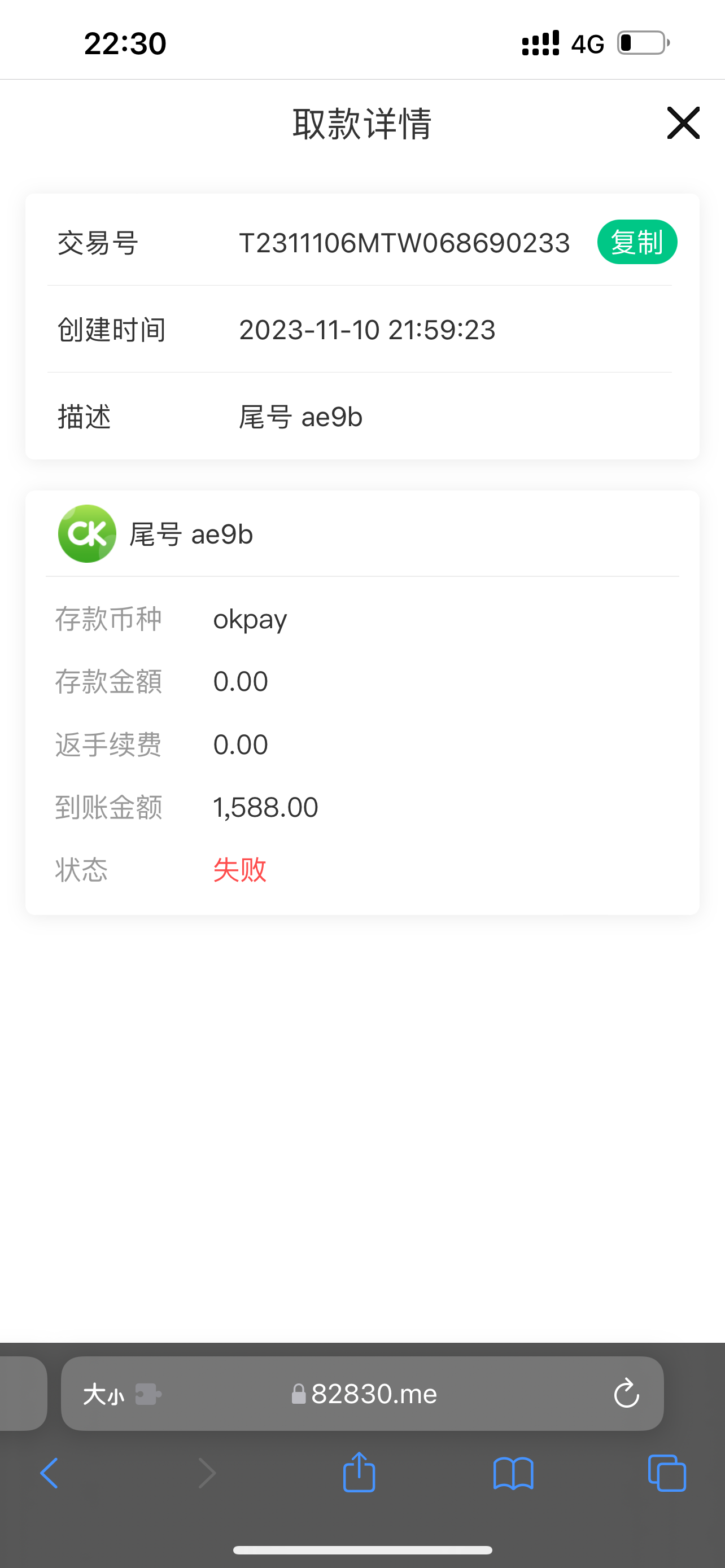Tap the green CK payment method icon

(86, 534)
